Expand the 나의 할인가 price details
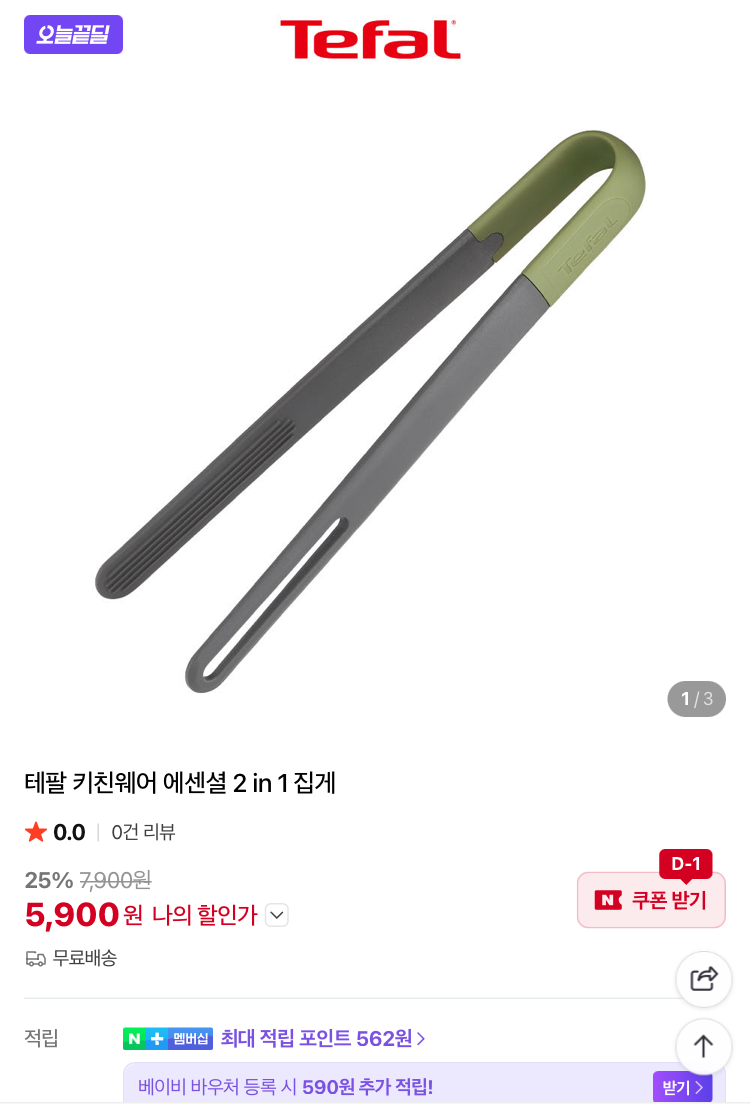 [277, 915]
